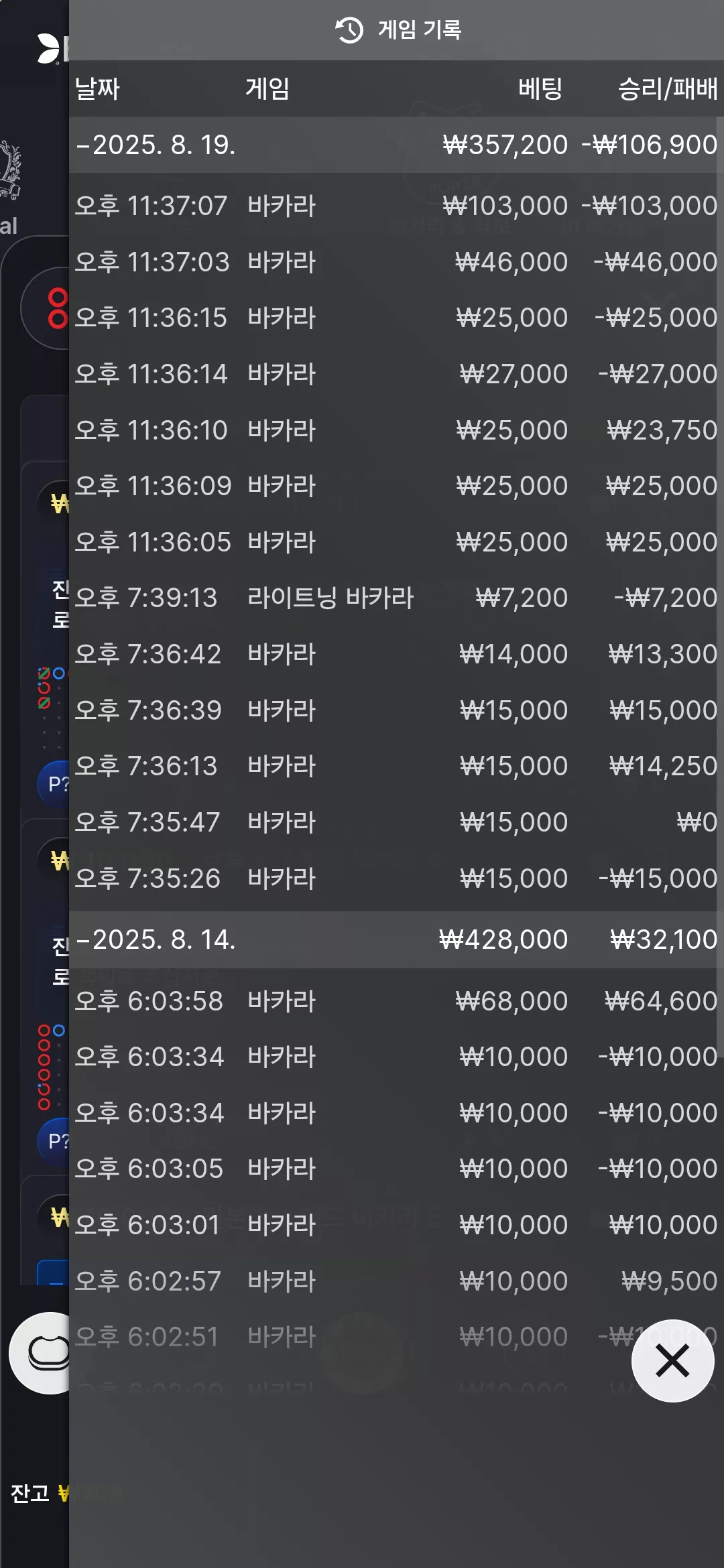Close the game history panel
The width and height of the screenshot is (724, 1568).
click(672, 1361)
